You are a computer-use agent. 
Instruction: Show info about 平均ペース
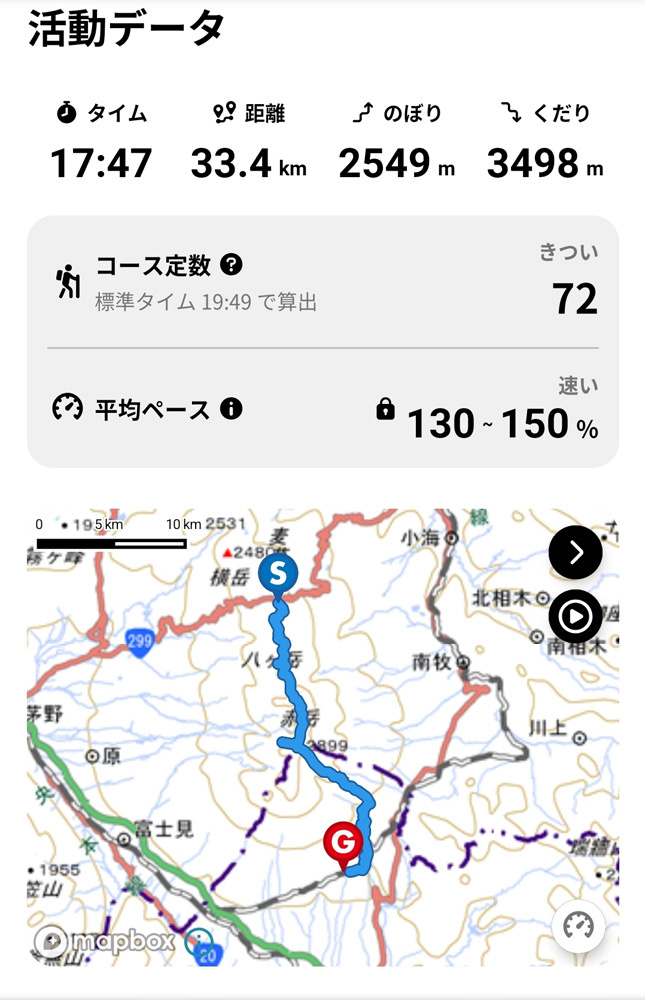[x=231, y=408]
